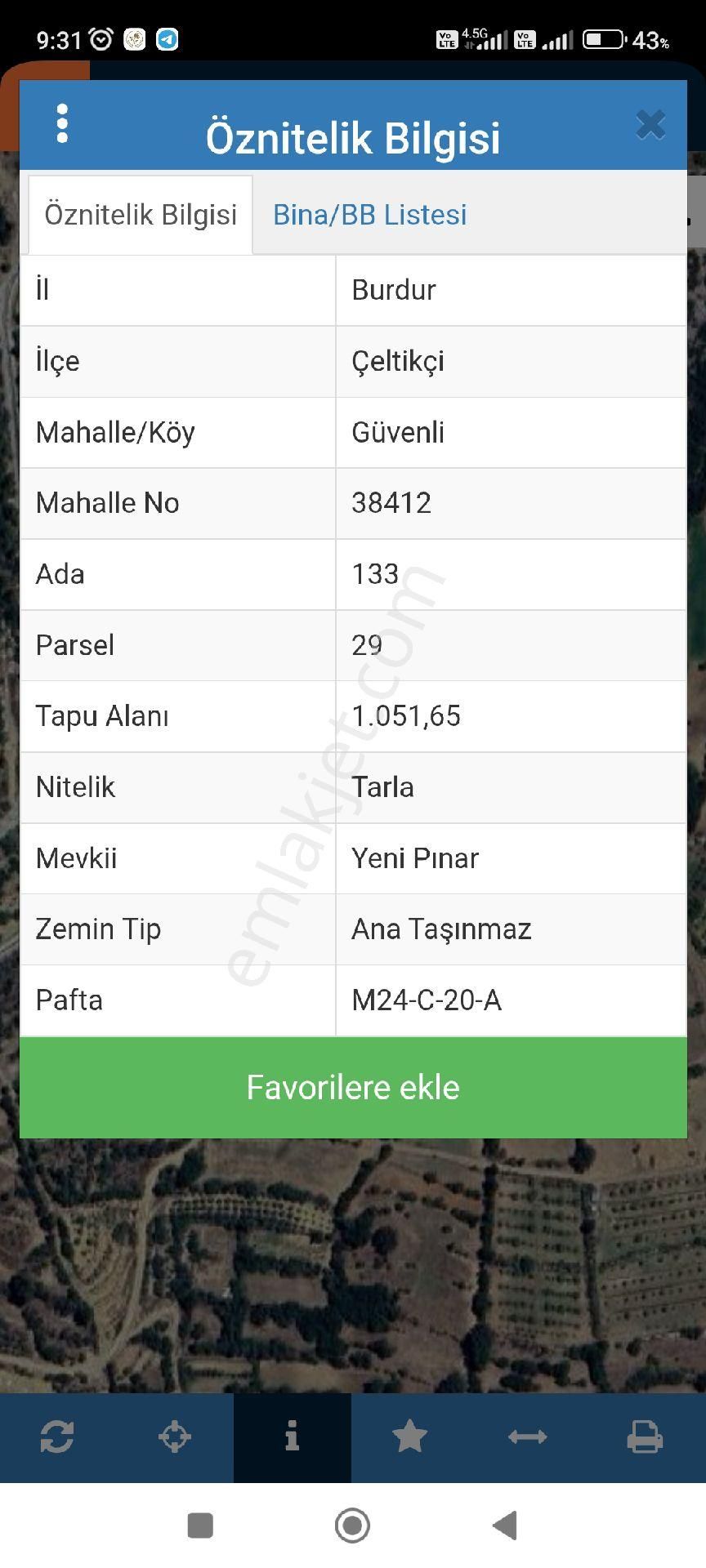Tap the refresh icon in the bottom toolbar
This screenshot has width=706, height=1568.
click(x=57, y=1437)
